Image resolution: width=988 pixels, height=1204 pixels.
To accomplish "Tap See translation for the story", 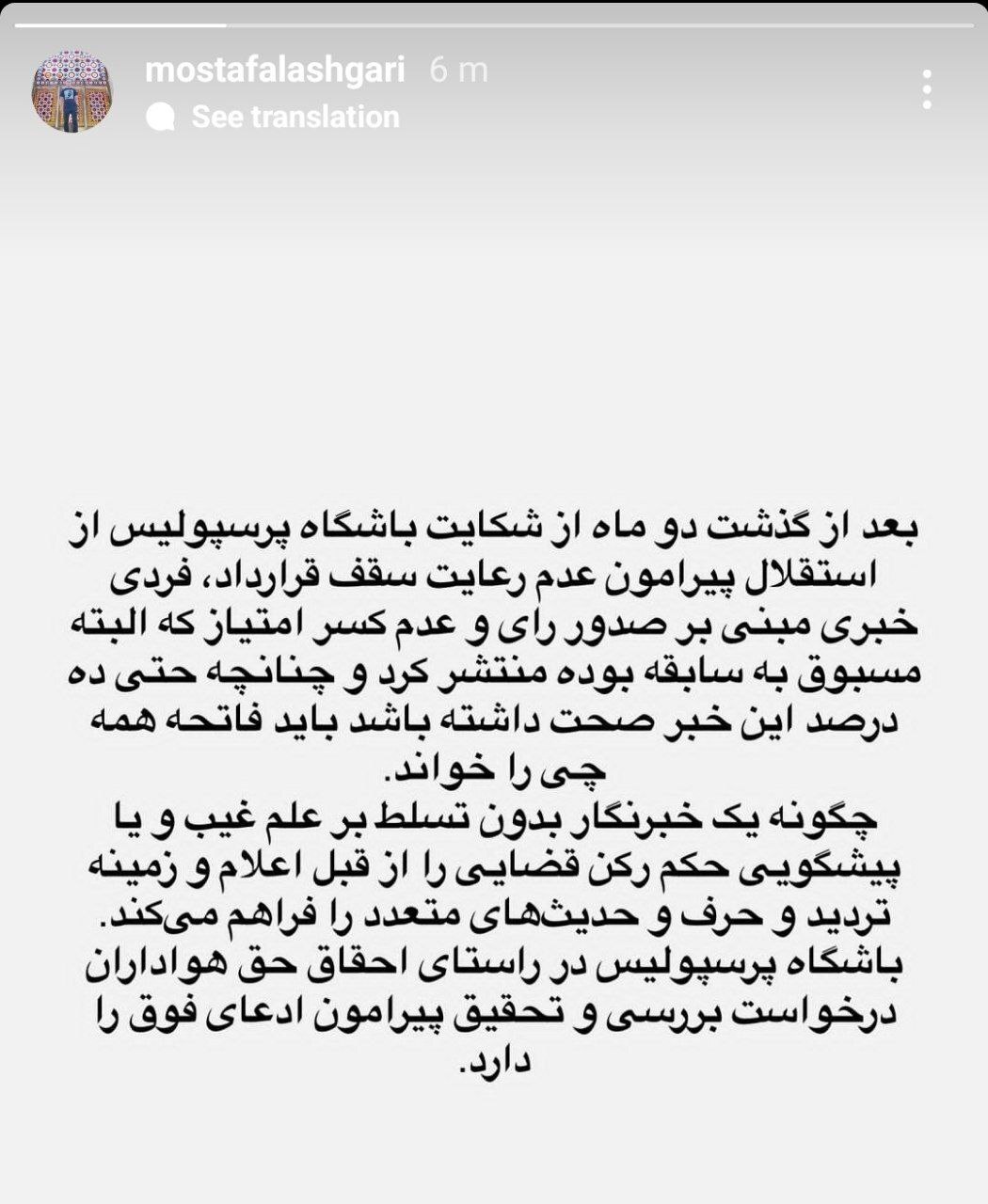I will (x=295, y=117).
